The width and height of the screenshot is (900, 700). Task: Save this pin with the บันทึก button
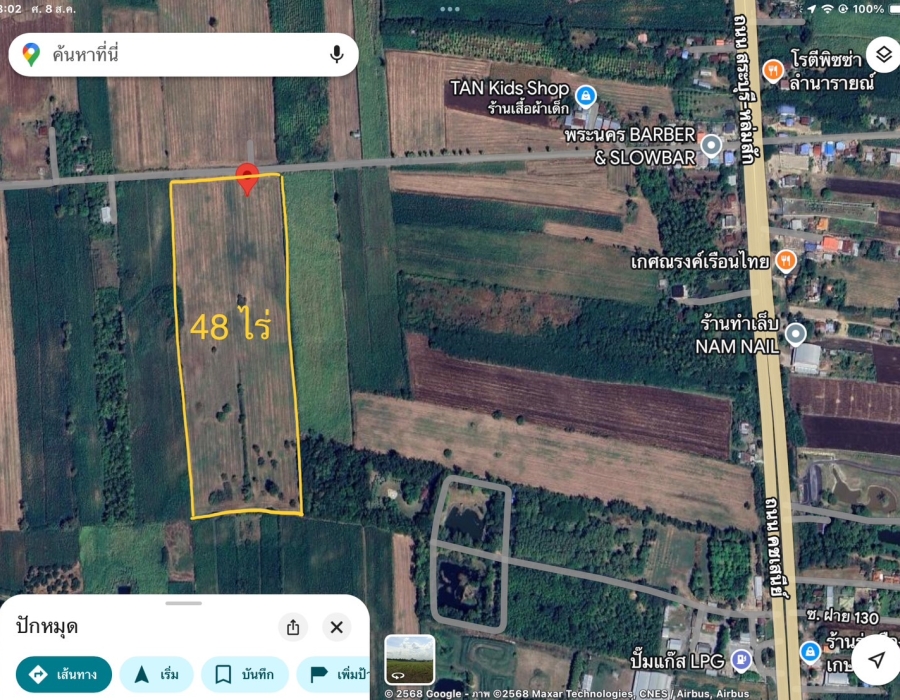click(245, 674)
